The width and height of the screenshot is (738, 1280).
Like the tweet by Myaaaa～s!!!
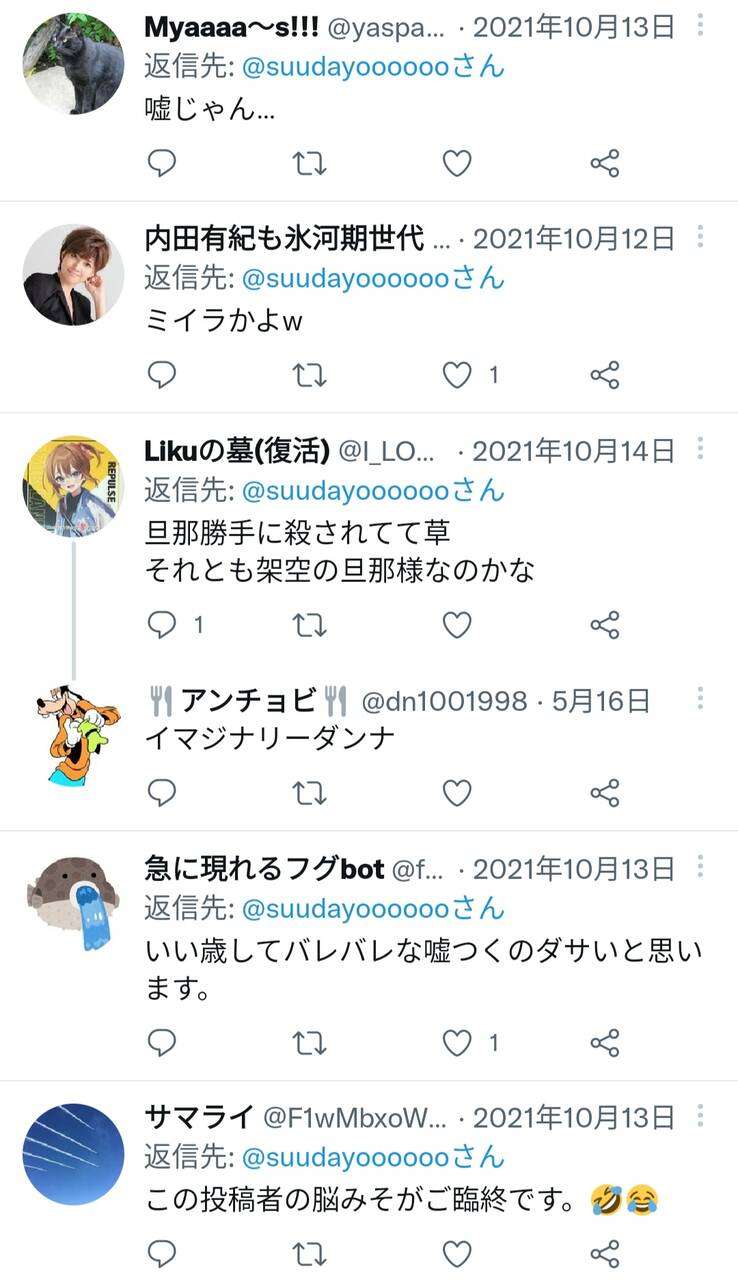click(x=457, y=163)
